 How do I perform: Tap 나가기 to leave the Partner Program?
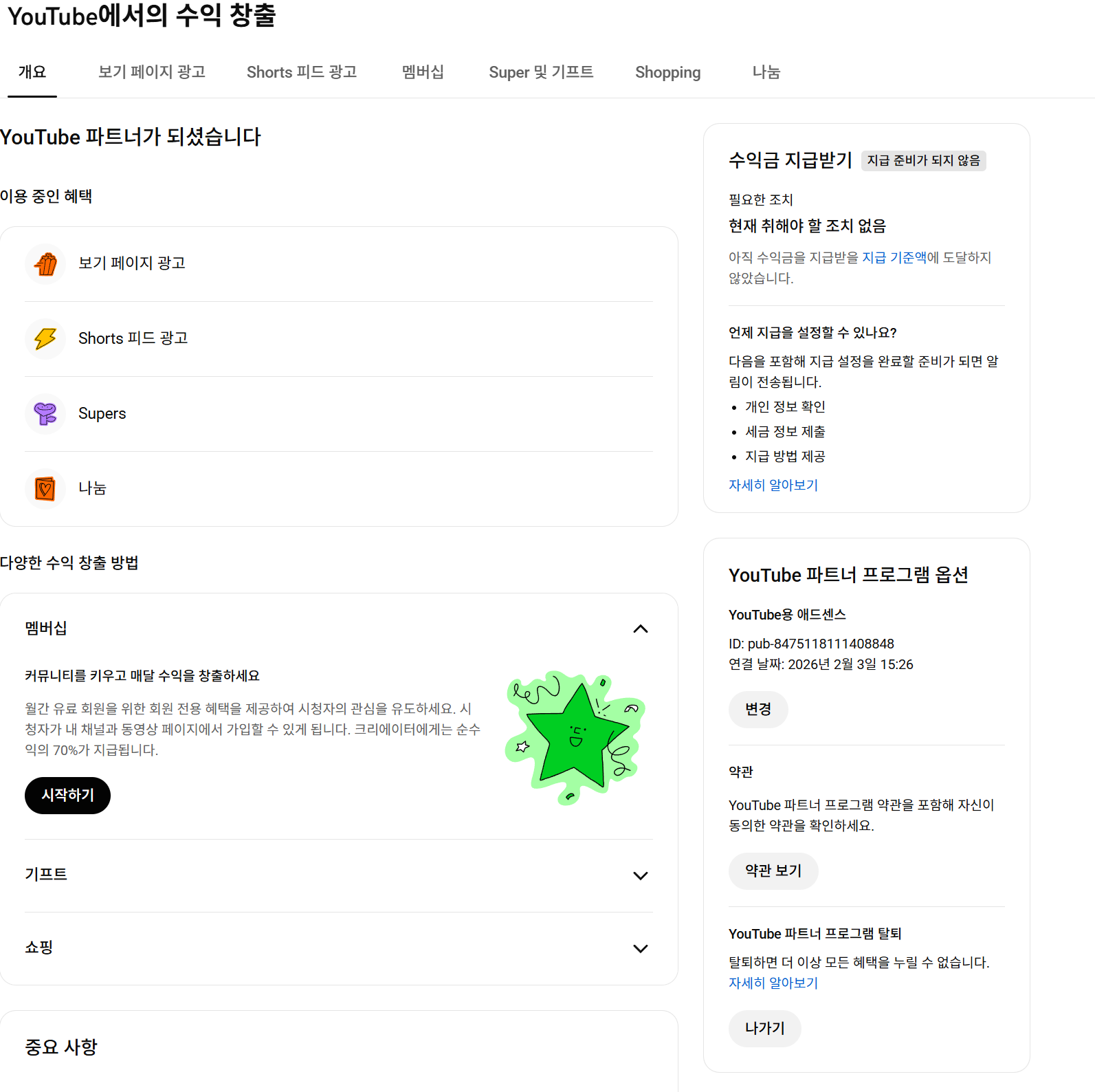(x=764, y=1028)
